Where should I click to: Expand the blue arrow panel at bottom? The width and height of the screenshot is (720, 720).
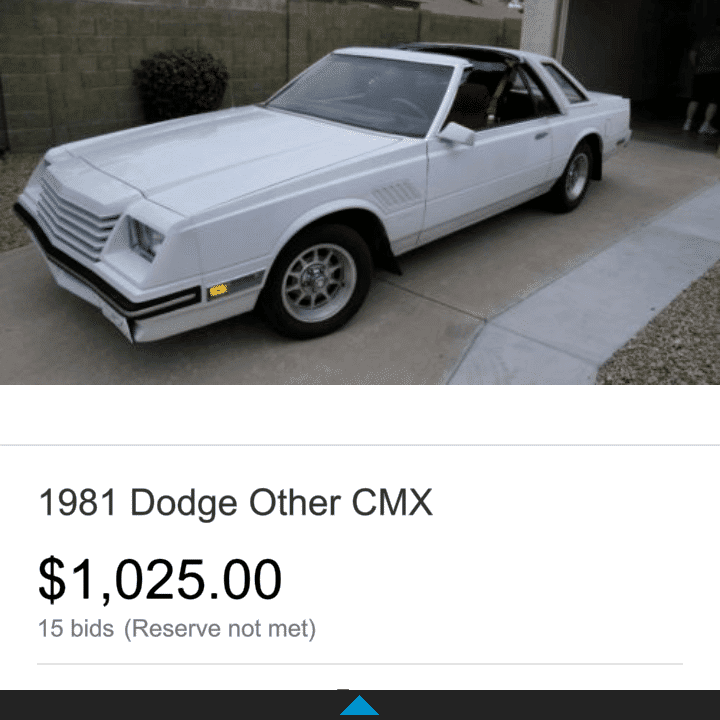tap(359, 706)
